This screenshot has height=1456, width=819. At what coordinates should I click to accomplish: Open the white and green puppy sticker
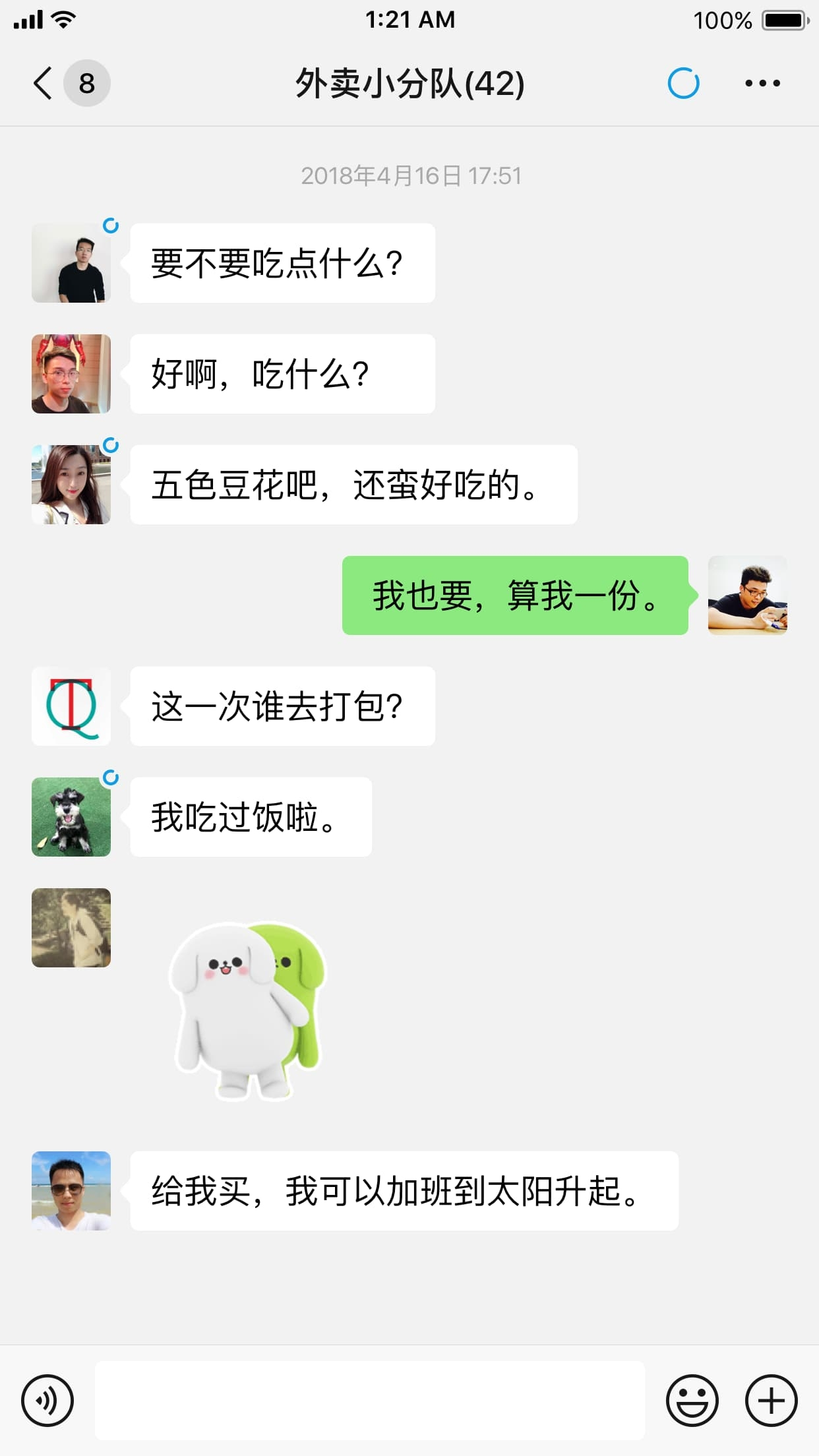[248, 1009]
